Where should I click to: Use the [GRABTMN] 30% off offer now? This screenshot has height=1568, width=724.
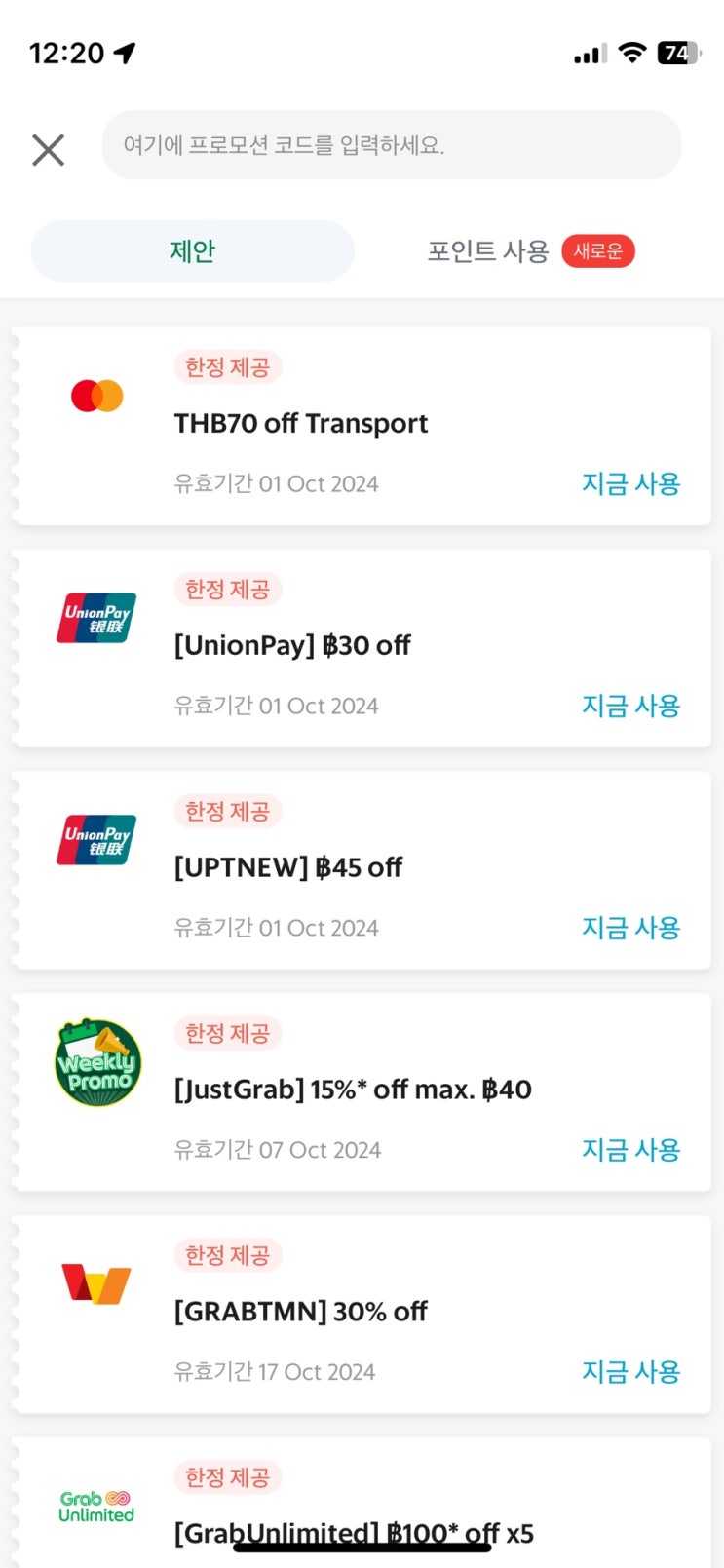pos(630,1372)
